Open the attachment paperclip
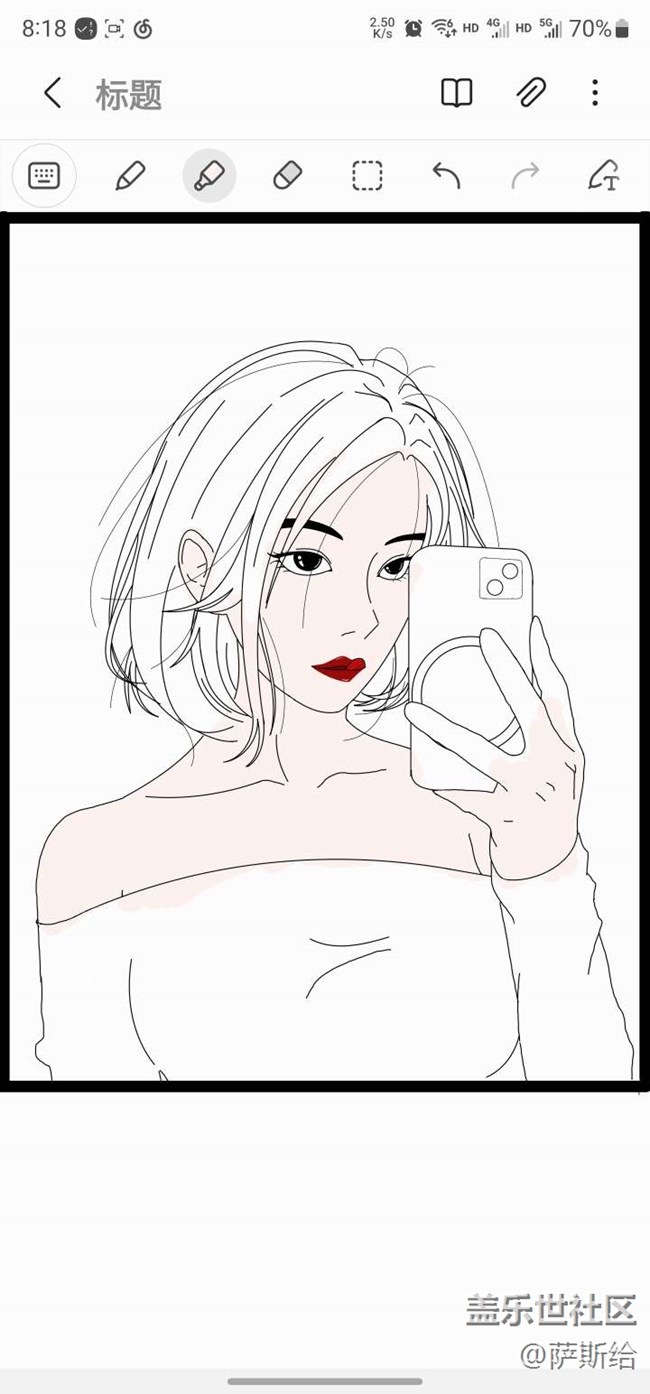650x1394 pixels. pos(531,93)
